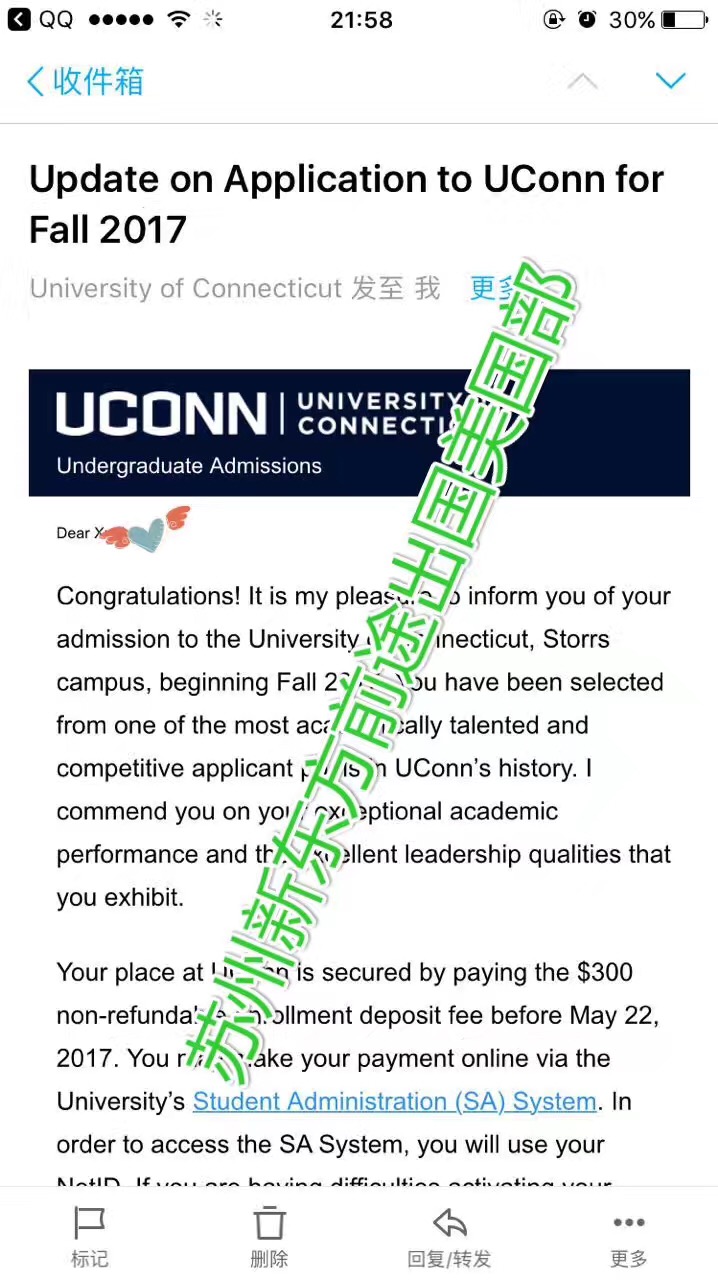
Task: Go back to the 收件箱 inbox
Action: [x=84, y=81]
